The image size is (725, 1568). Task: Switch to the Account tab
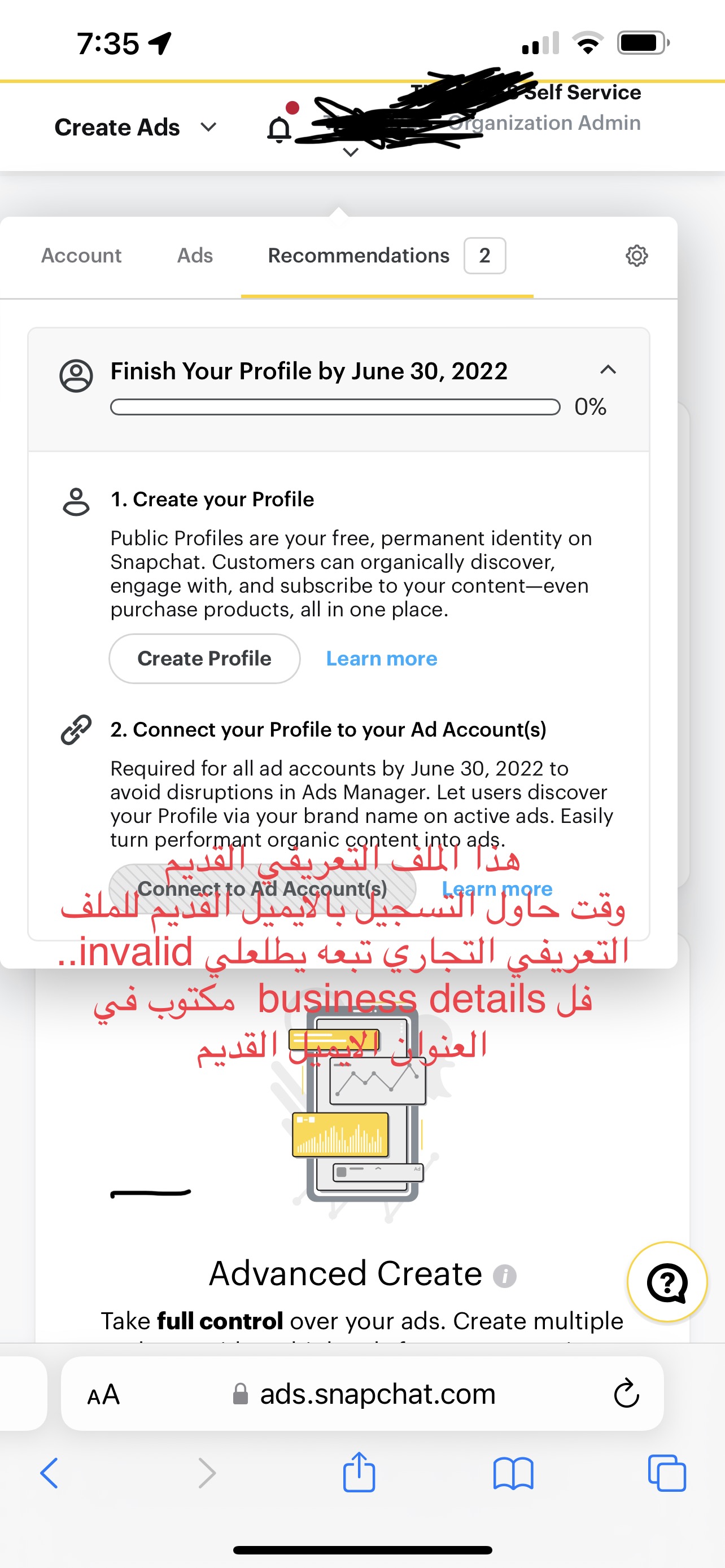click(x=81, y=256)
